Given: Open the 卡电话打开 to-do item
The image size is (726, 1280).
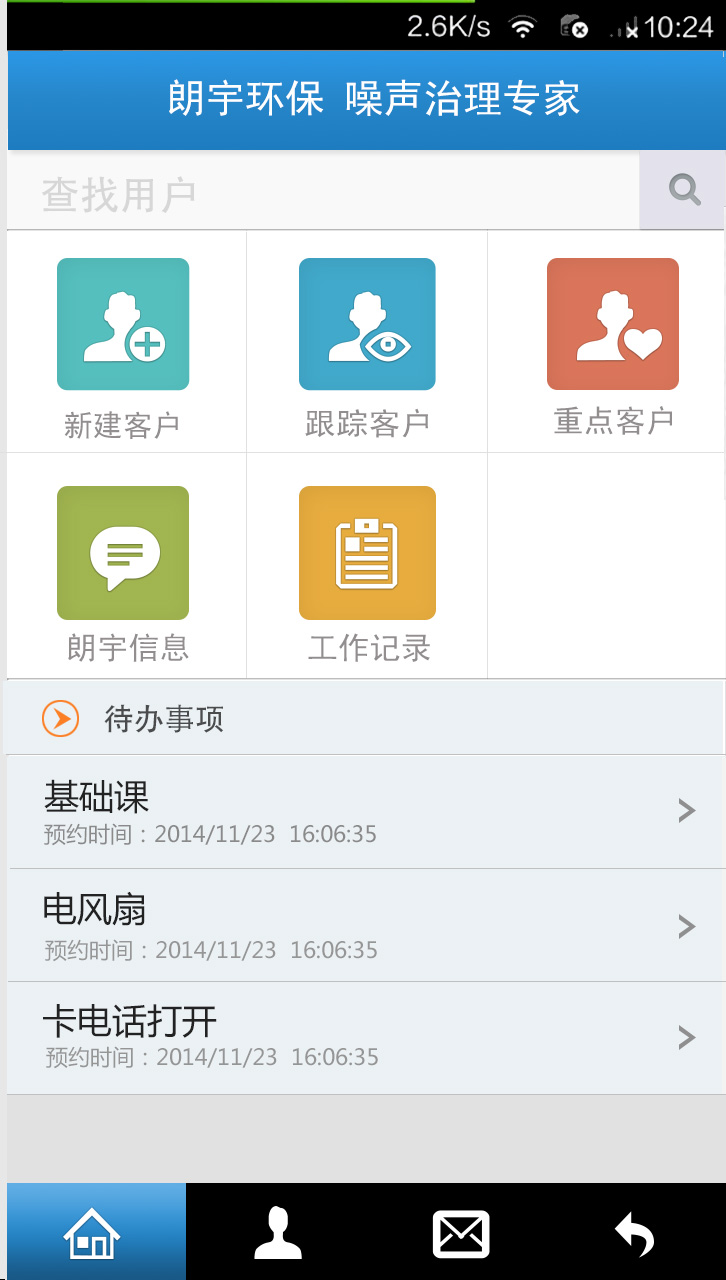Looking at the screenshot, I should coord(365,1038).
